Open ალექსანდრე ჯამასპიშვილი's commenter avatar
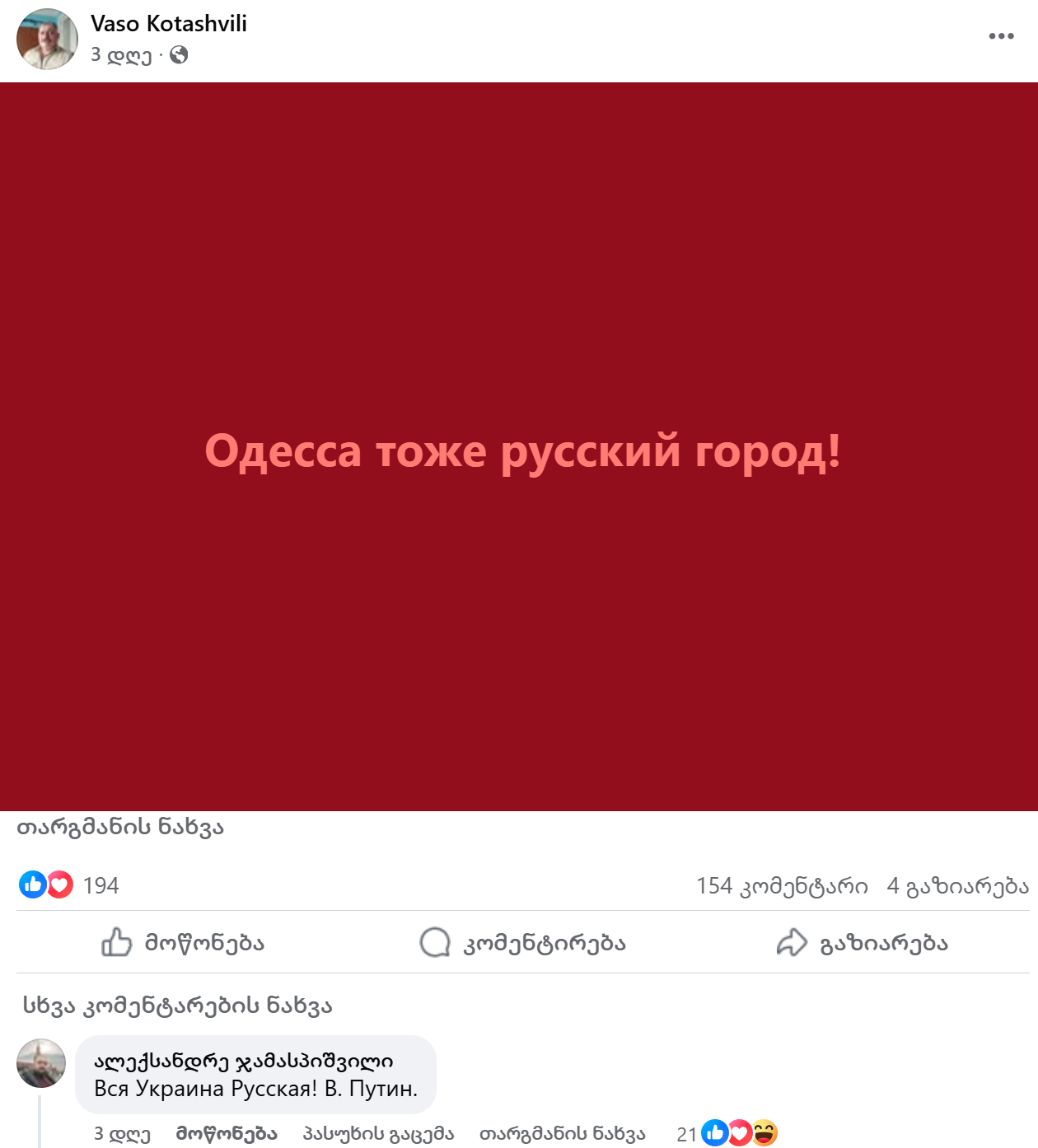The height and width of the screenshot is (1148, 1038). click(x=41, y=1063)
